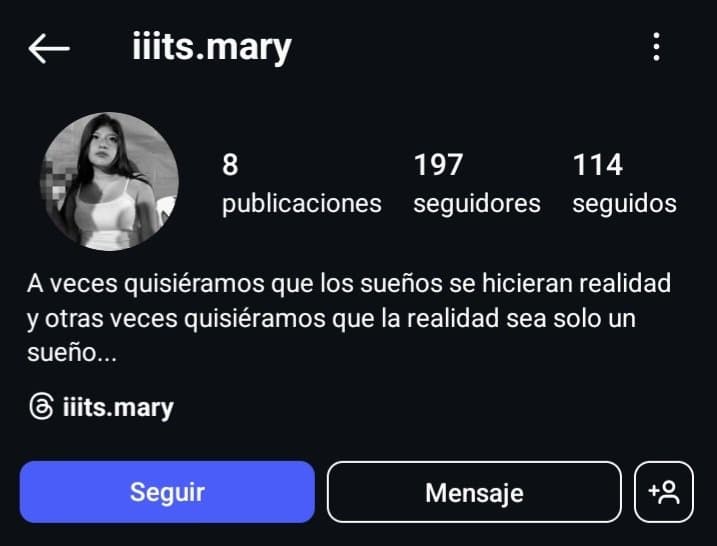
Task: Open the 197 seguidores list
Action: point(476,184)
